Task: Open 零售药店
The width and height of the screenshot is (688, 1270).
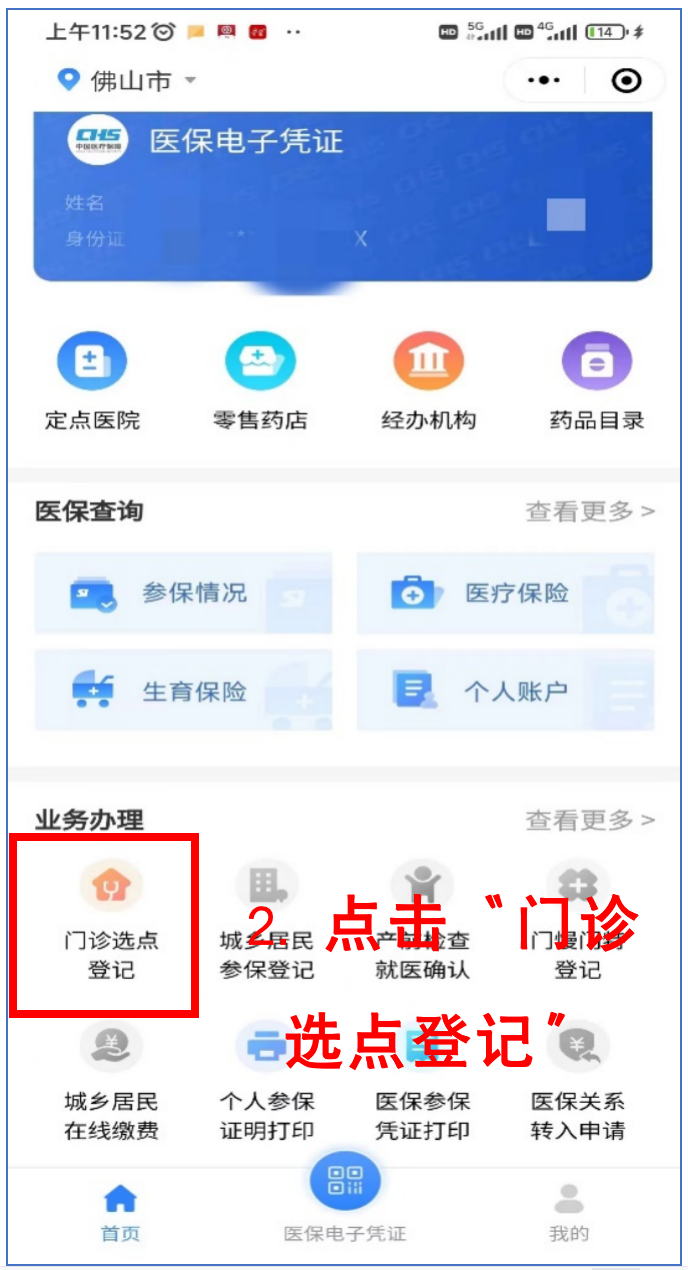Action: 260,382
